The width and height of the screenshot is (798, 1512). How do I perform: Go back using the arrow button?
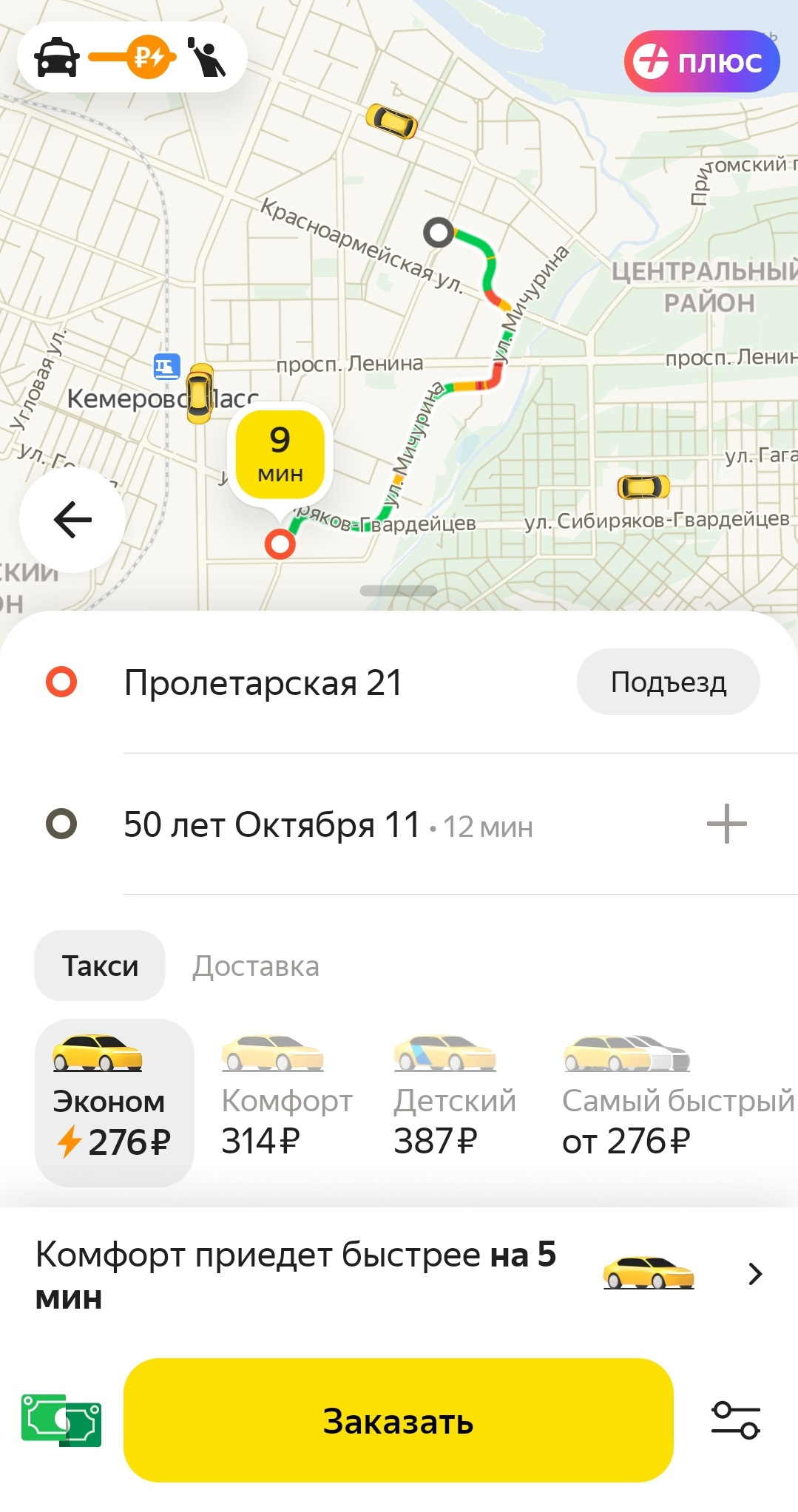point(72,520)
